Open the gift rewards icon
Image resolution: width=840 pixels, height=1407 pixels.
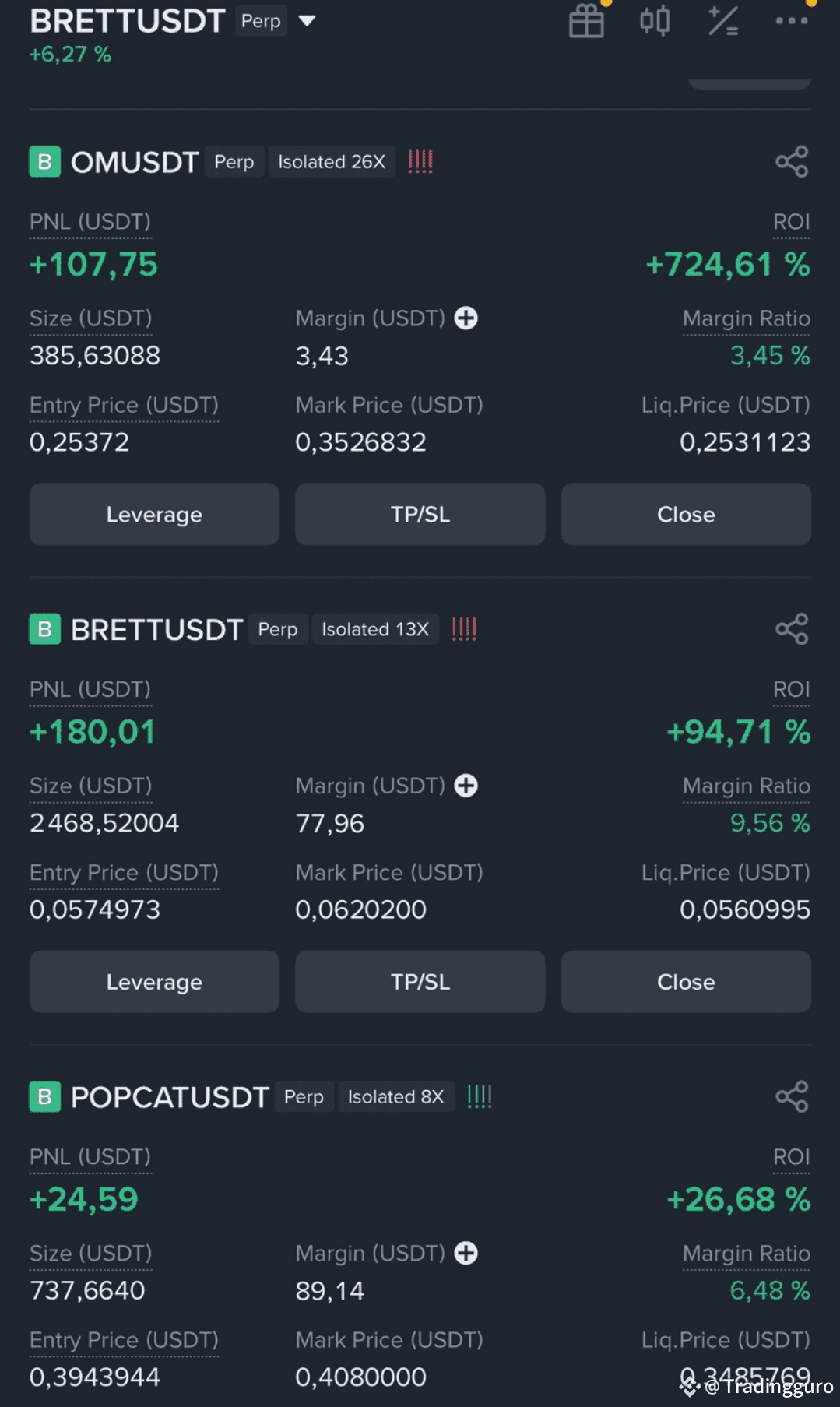click(x=586, y=21)
